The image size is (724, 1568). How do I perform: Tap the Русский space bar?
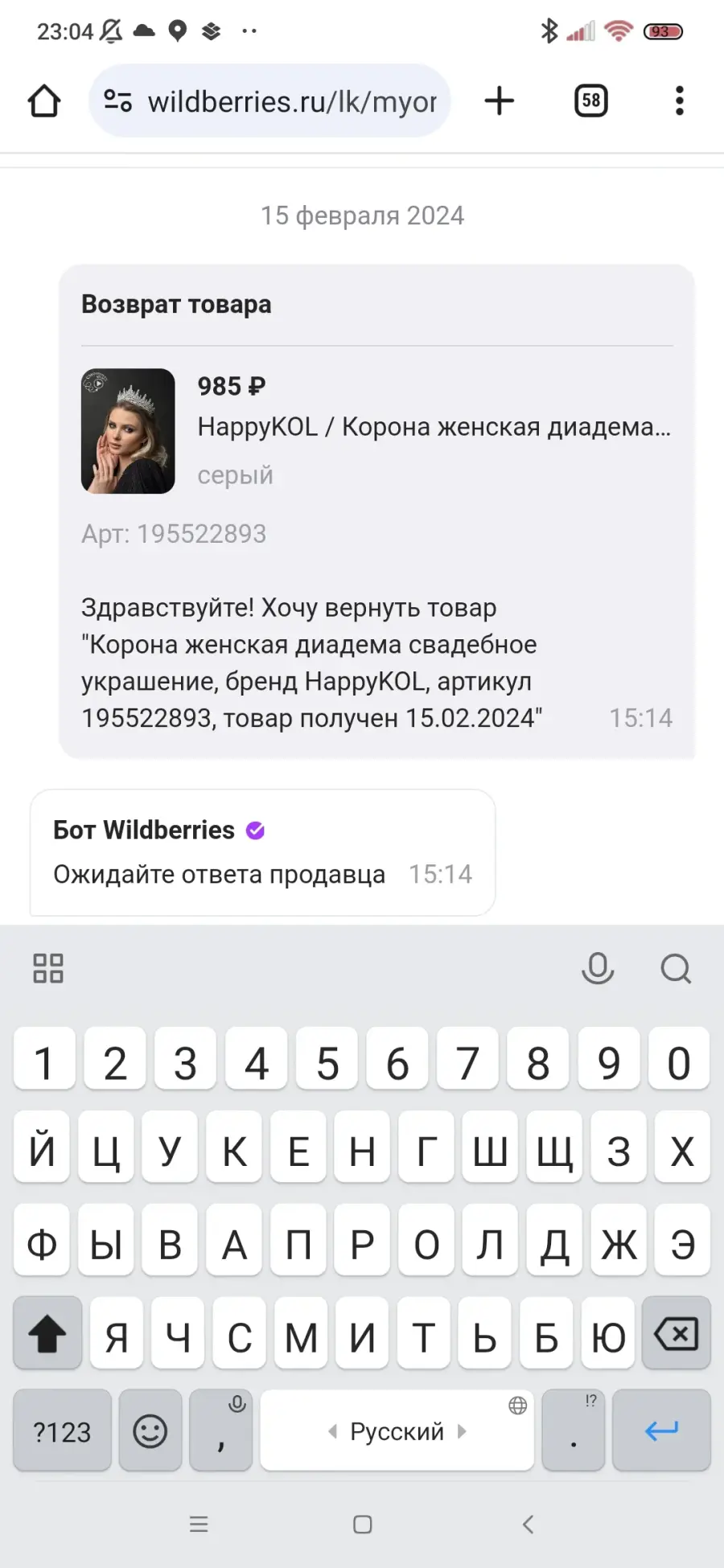click(x=397, y=1430)
